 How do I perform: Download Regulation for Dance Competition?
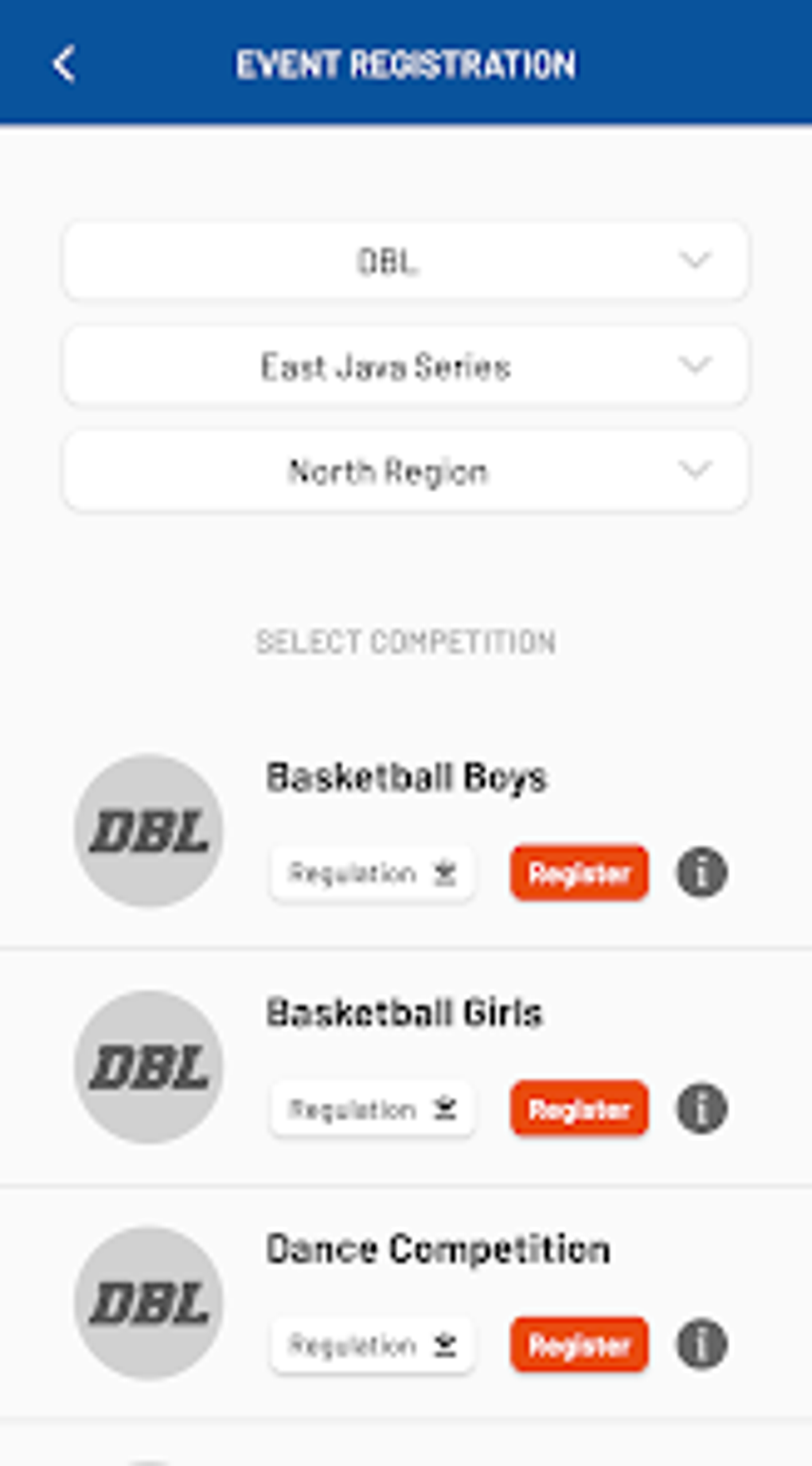(x=372, y=1345)
